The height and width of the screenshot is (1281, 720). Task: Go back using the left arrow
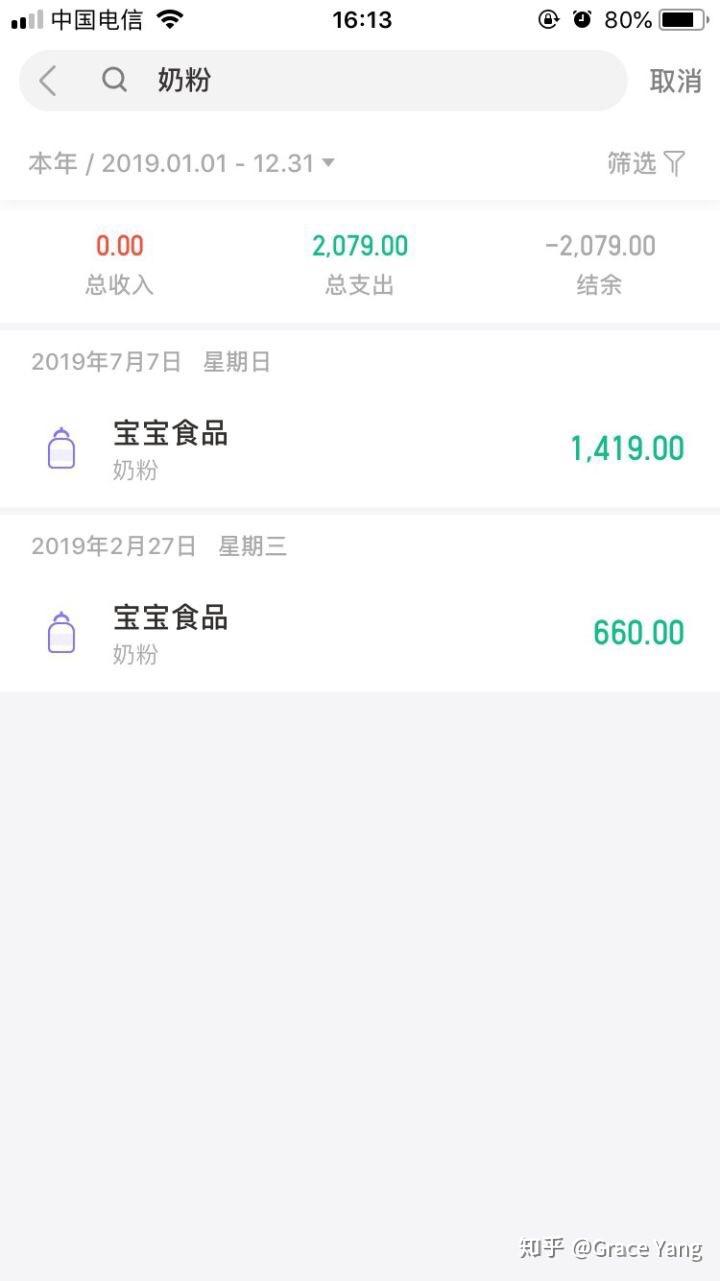pos(47,81)
